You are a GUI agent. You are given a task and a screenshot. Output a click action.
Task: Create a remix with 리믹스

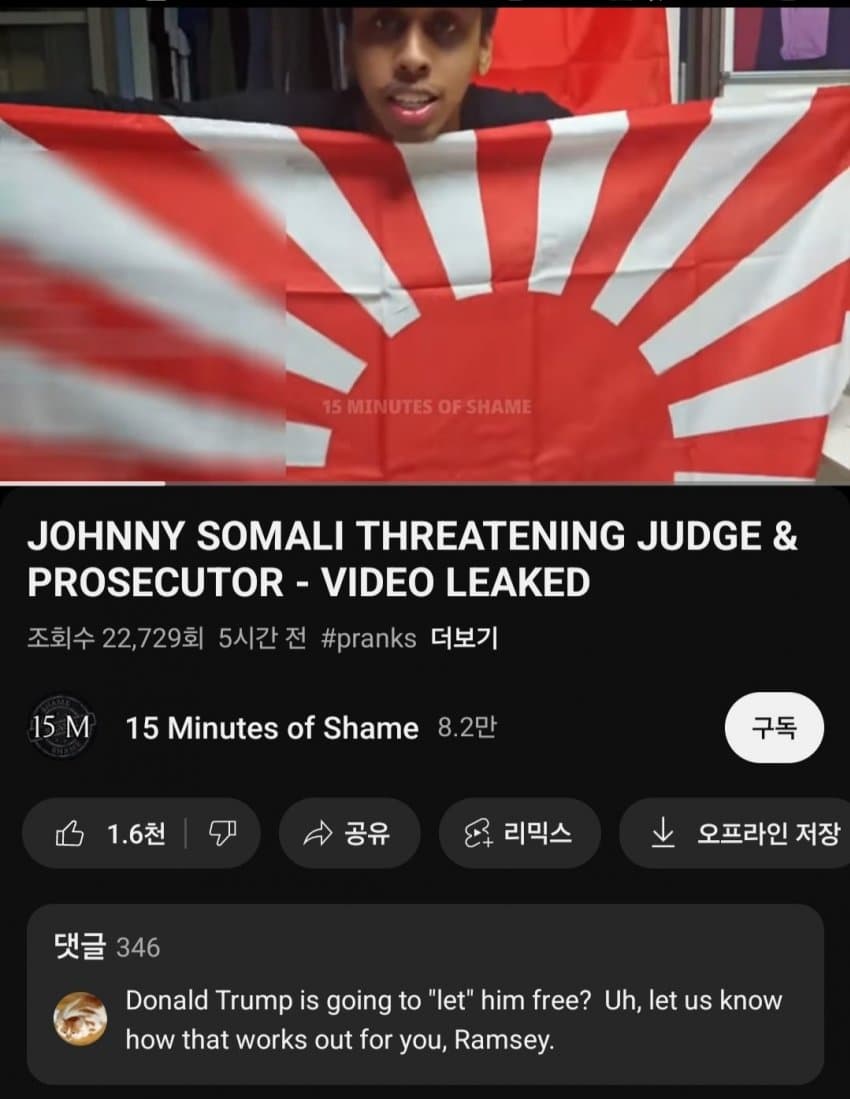pos(520,833)
